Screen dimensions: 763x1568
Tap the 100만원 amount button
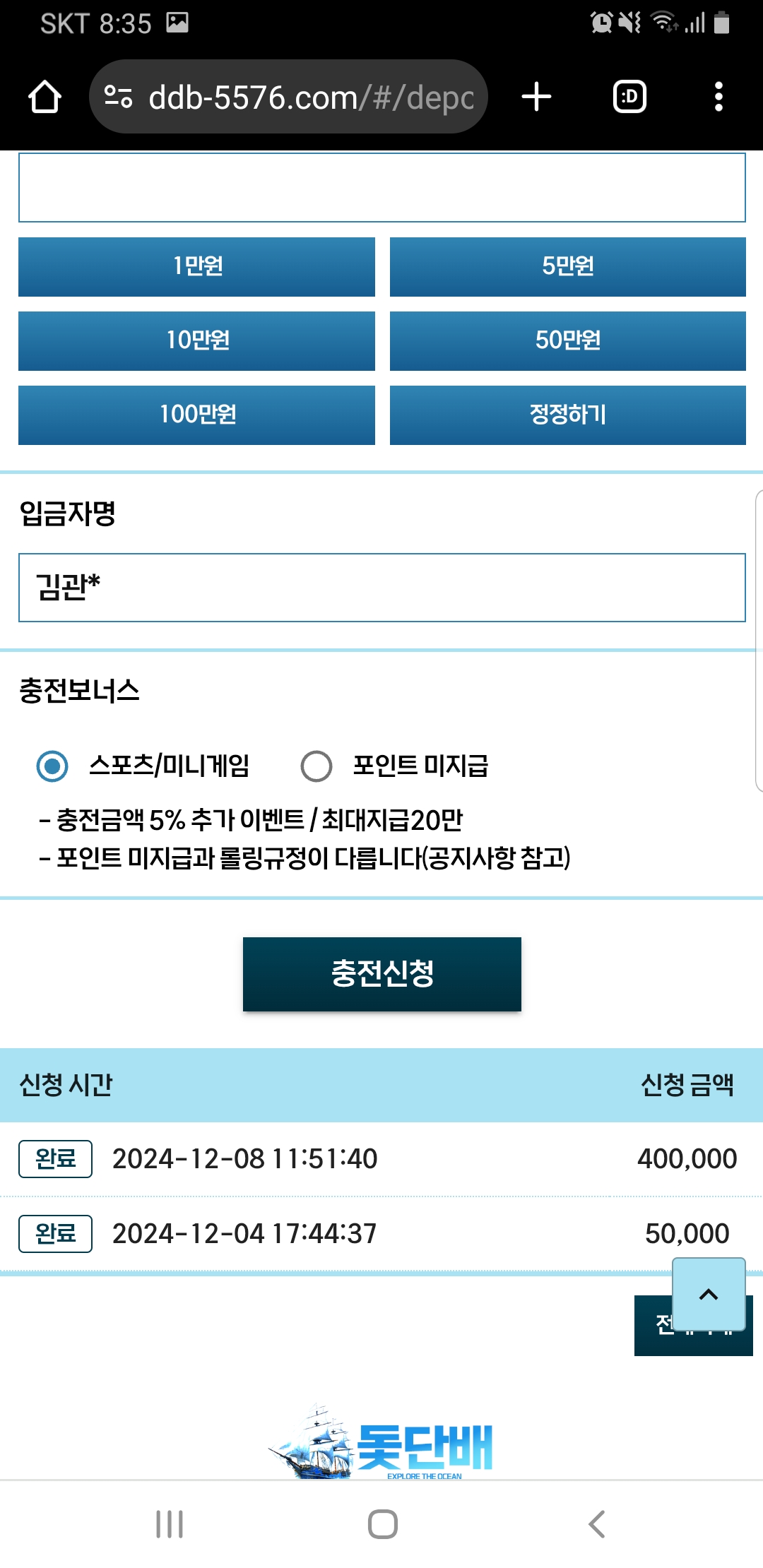(196, 415)
